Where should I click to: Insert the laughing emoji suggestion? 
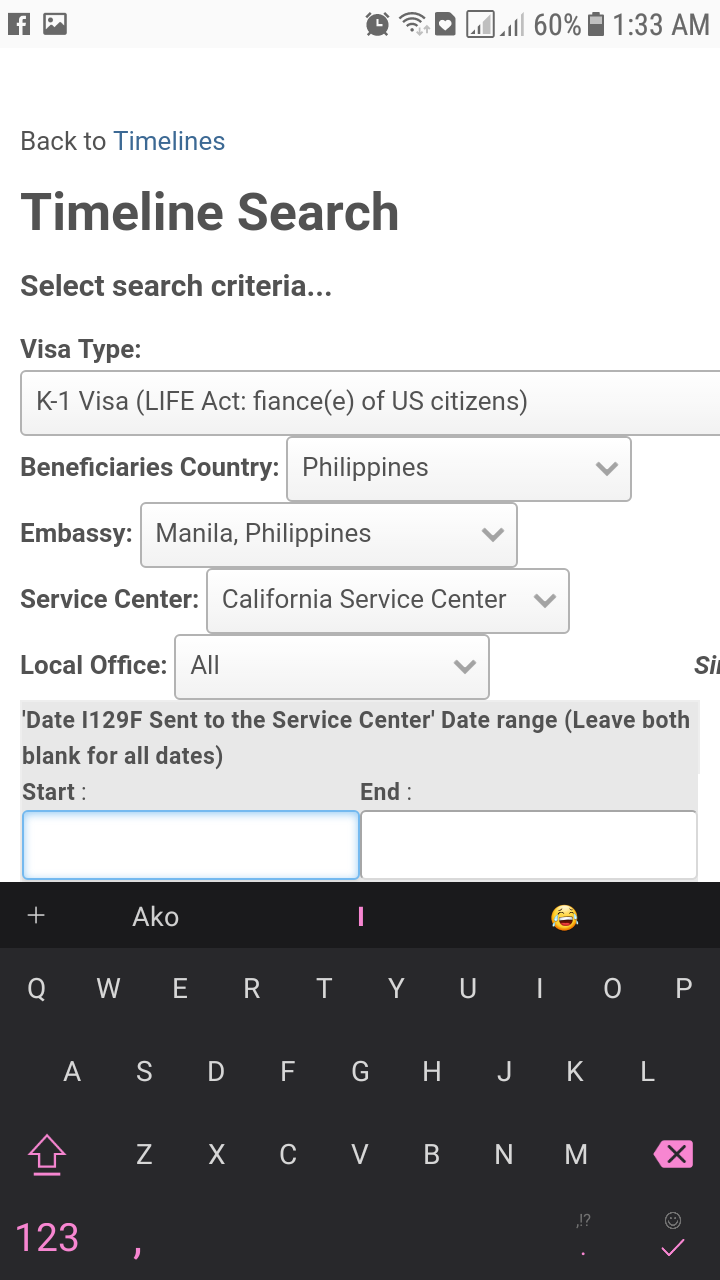(565, 916)
